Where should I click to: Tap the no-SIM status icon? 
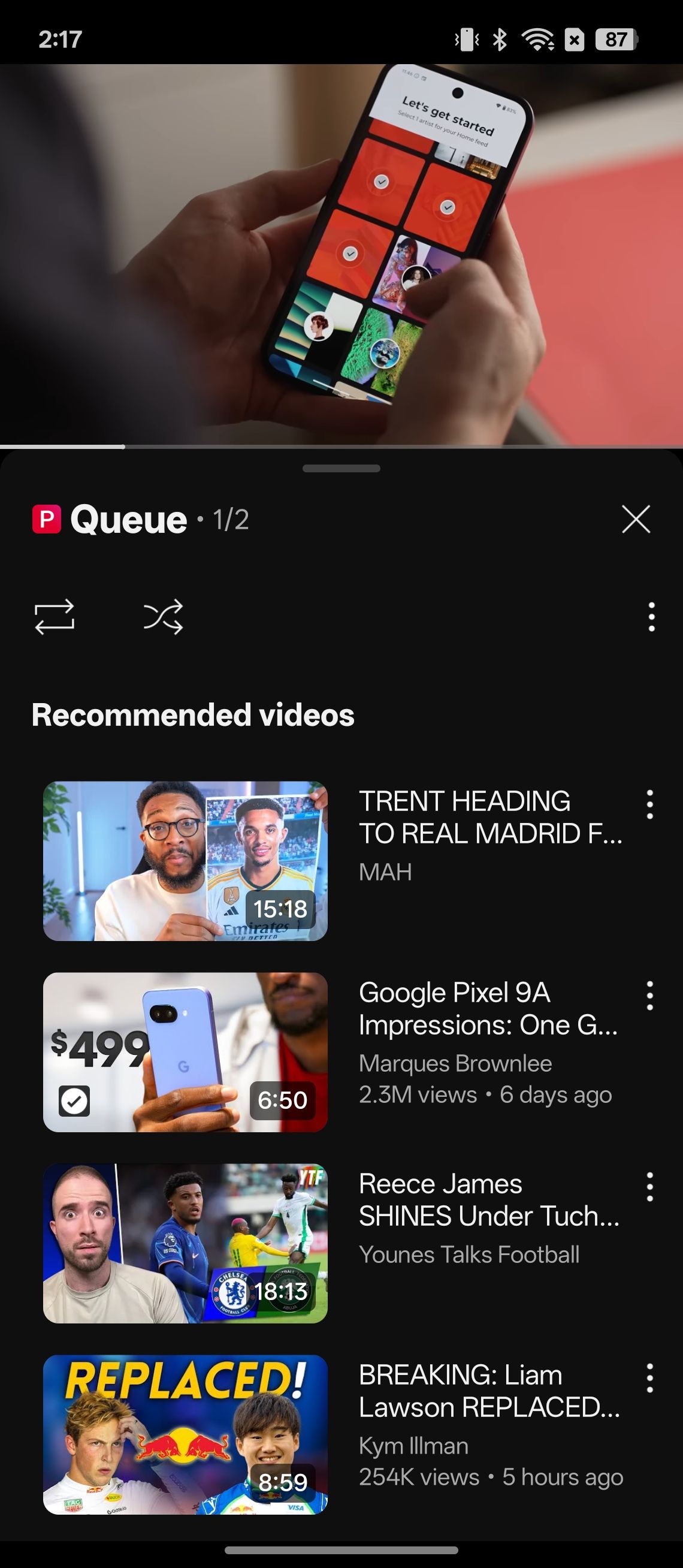[x=575, y=40]
